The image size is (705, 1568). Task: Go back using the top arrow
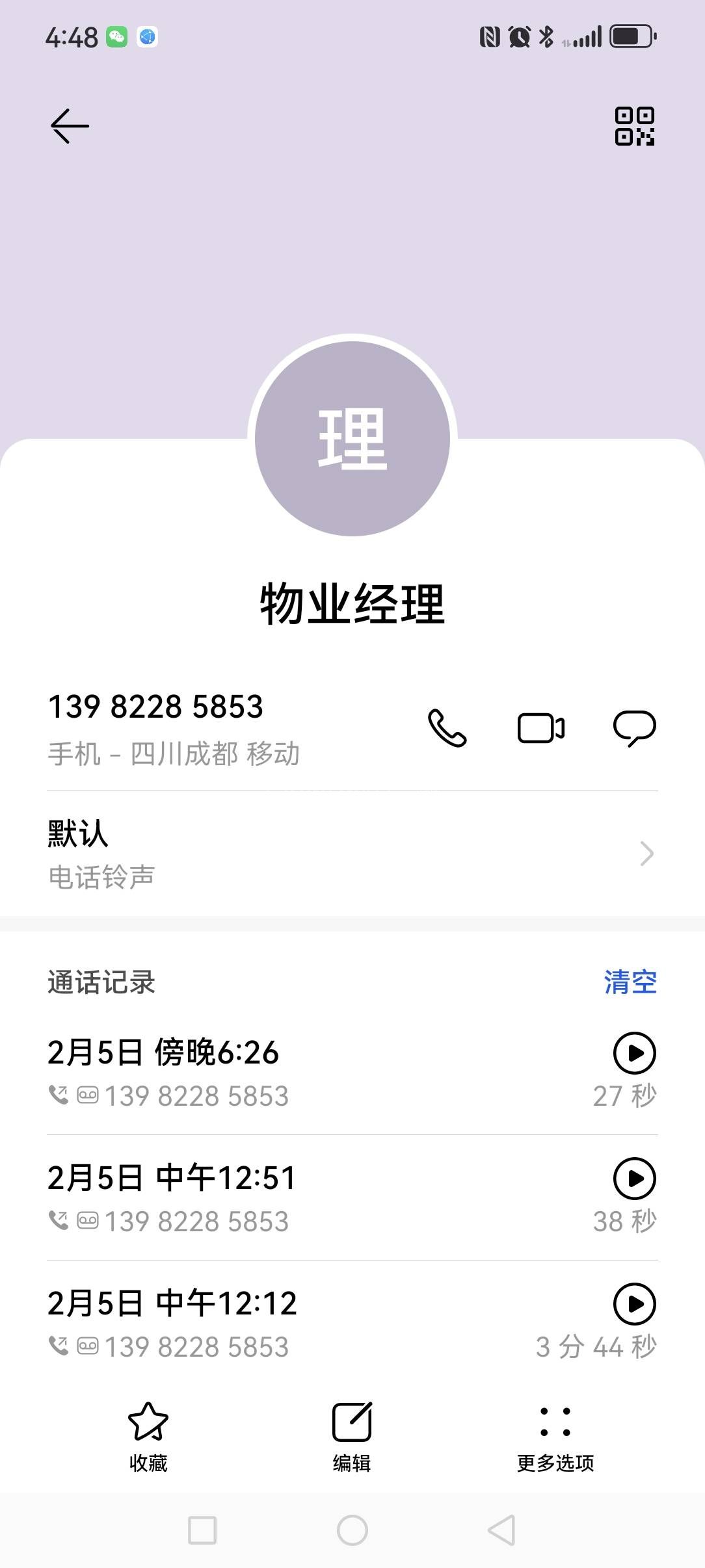[70, 125]
